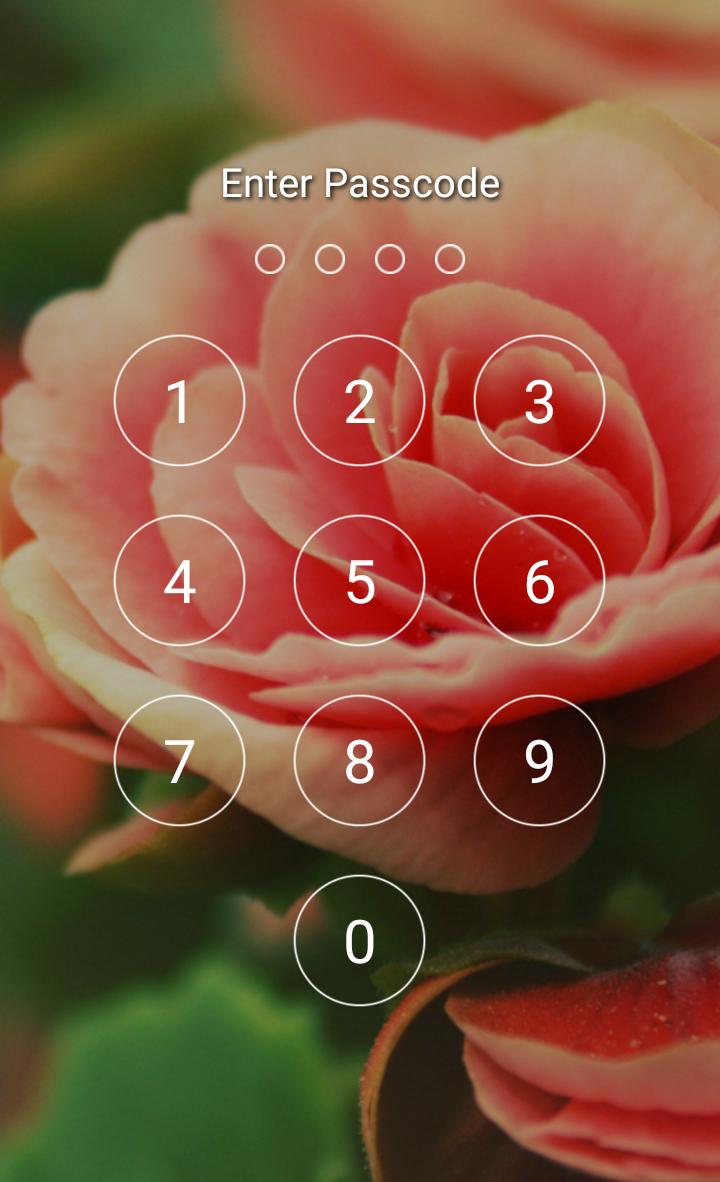The width and height of the screenshot is (720, 1182).
Task: Select the fourth passcode dot indicator
Action: (447, 258)
